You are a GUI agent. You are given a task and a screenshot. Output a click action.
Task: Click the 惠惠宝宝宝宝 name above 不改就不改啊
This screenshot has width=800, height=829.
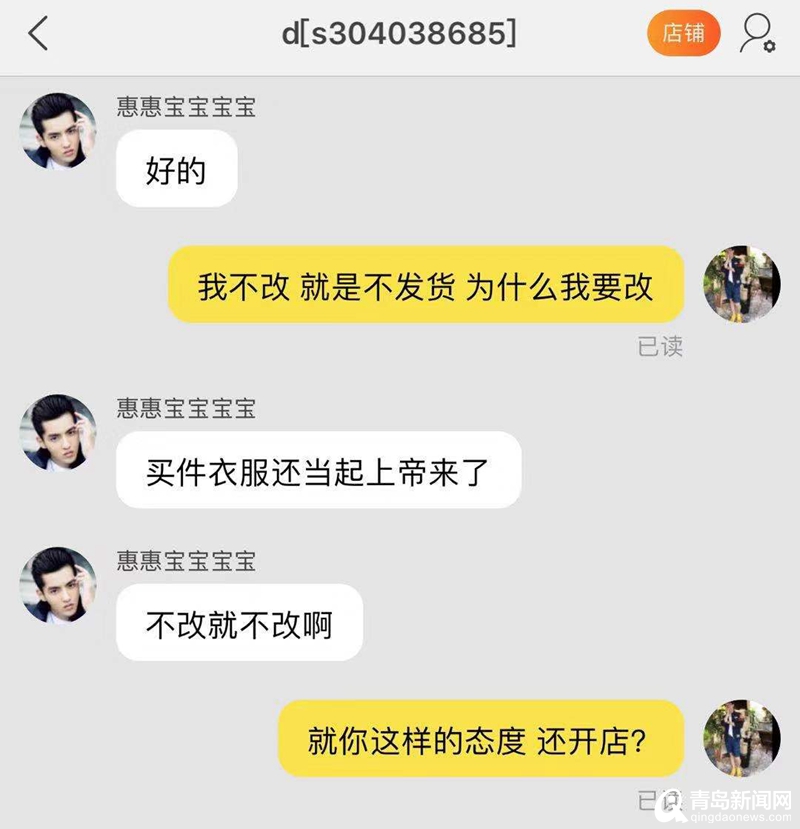tap(184, 562)
